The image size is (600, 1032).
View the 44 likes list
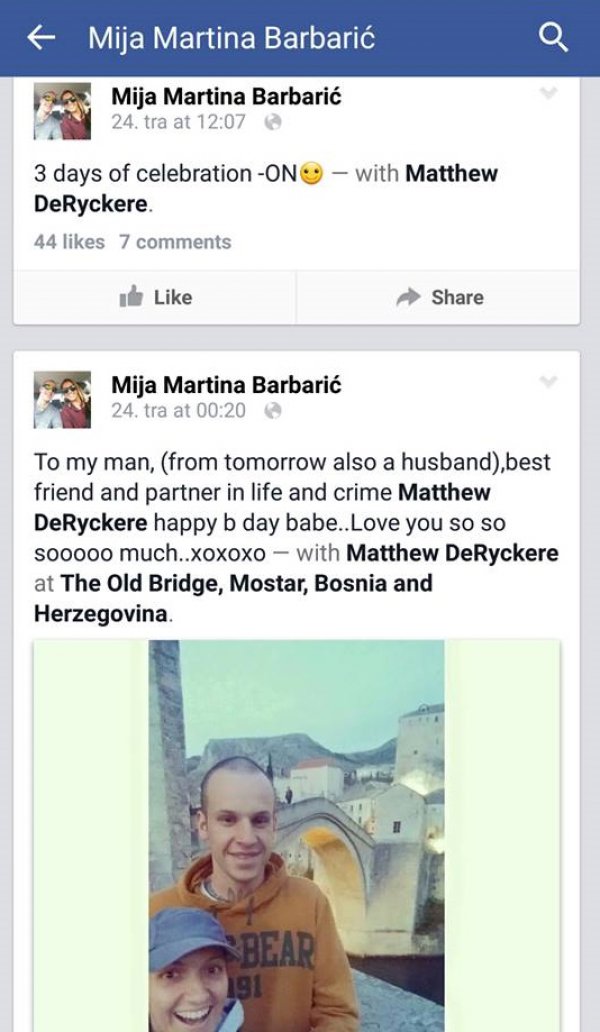click(69, 242)
